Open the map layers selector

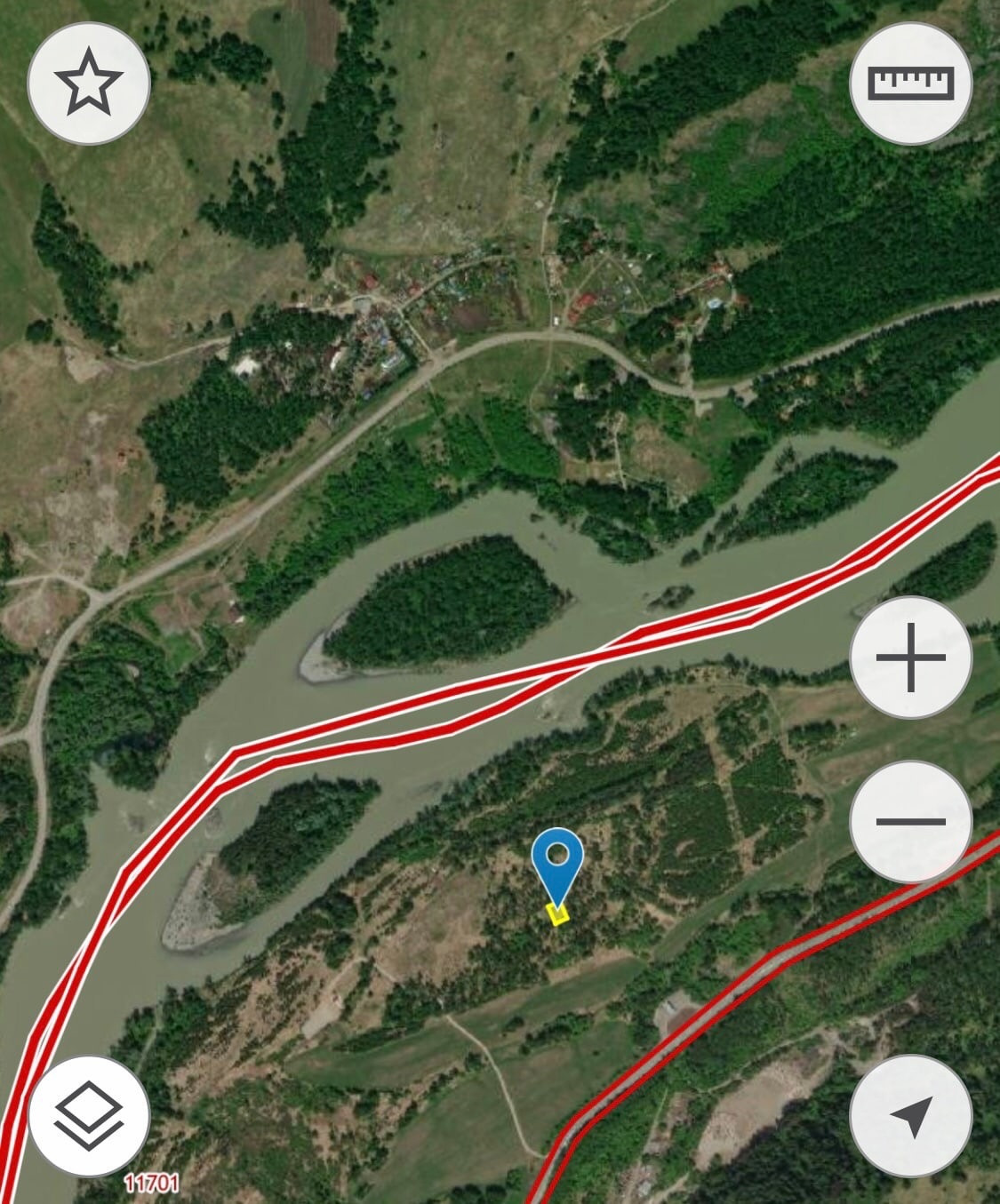pos(89,1116)
